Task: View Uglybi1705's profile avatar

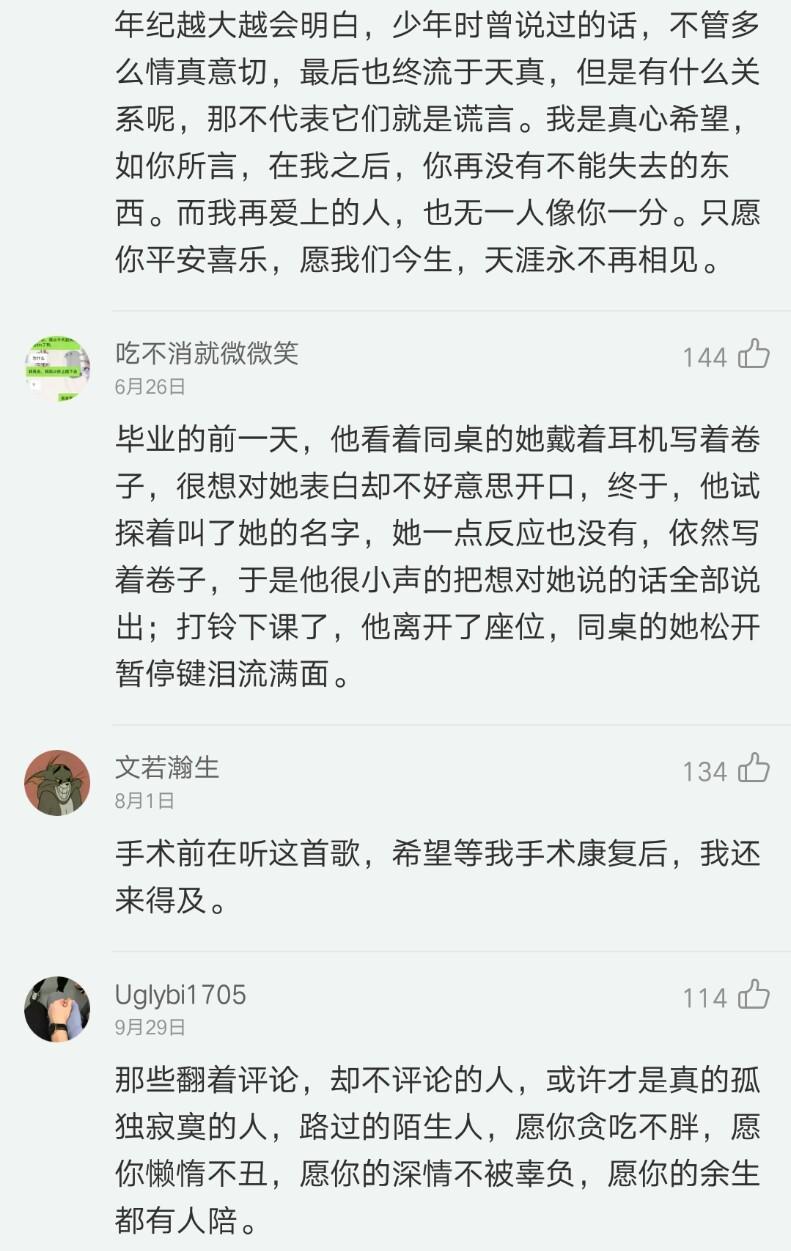Action: click(57, 1009)
